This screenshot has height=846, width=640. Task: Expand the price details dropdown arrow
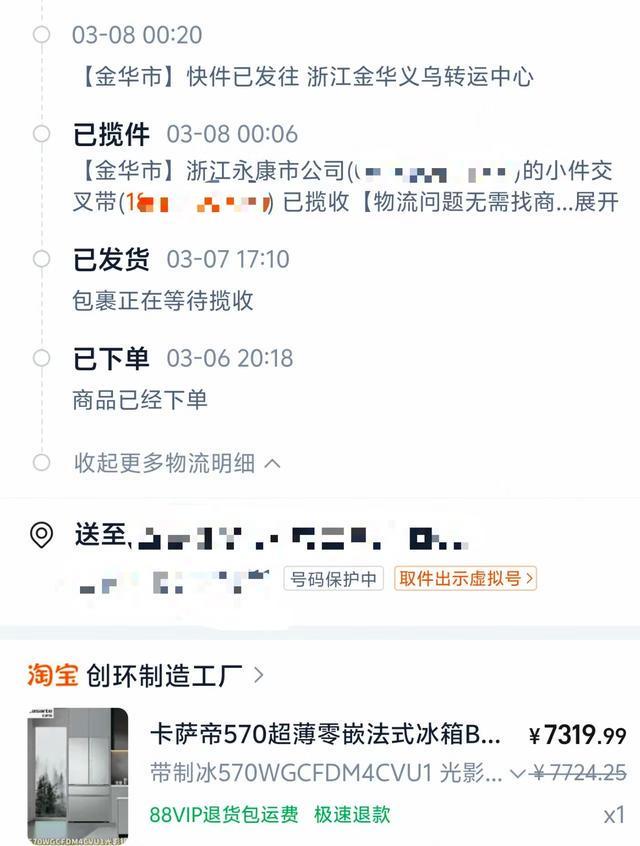(x=517, y=773)
